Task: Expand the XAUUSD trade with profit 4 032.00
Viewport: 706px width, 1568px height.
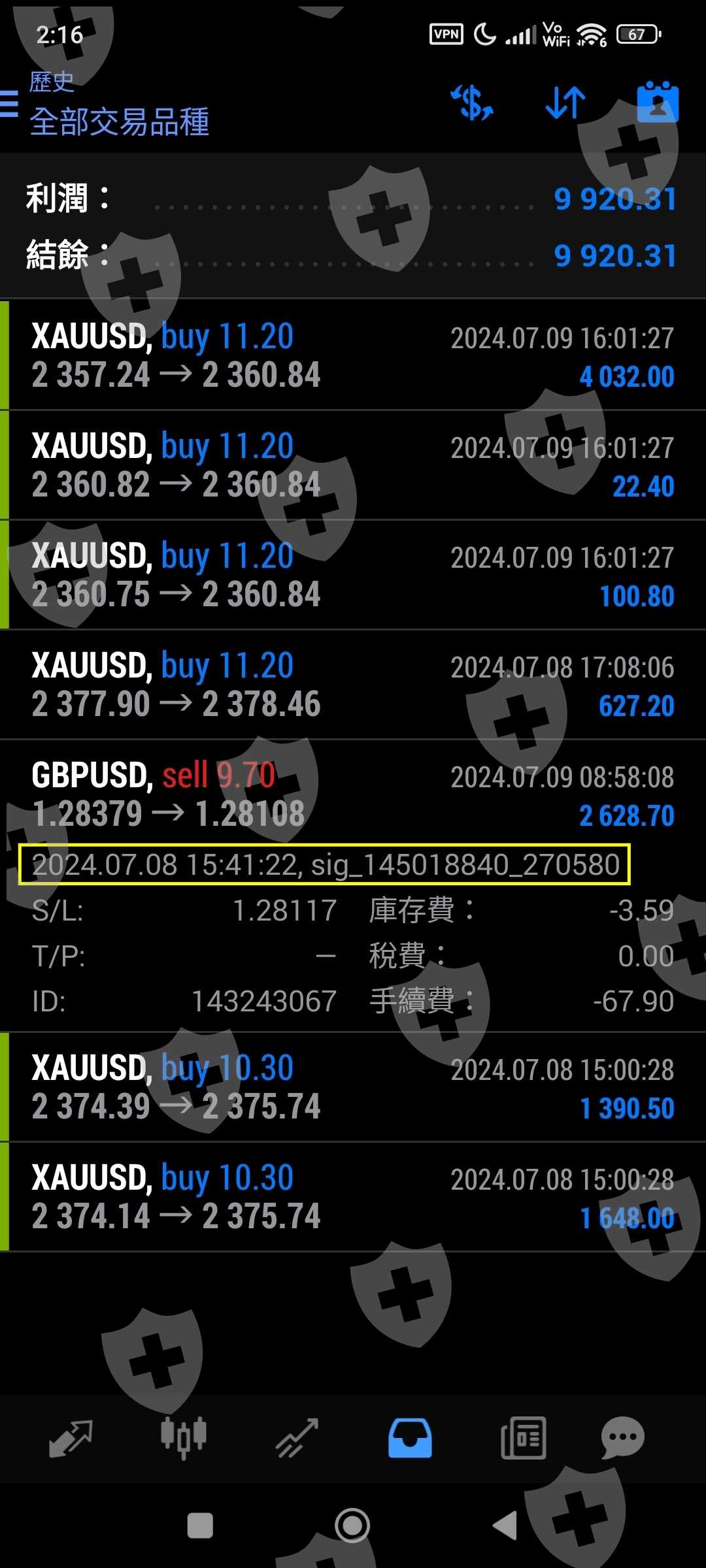Action: [x=353, y=356]
